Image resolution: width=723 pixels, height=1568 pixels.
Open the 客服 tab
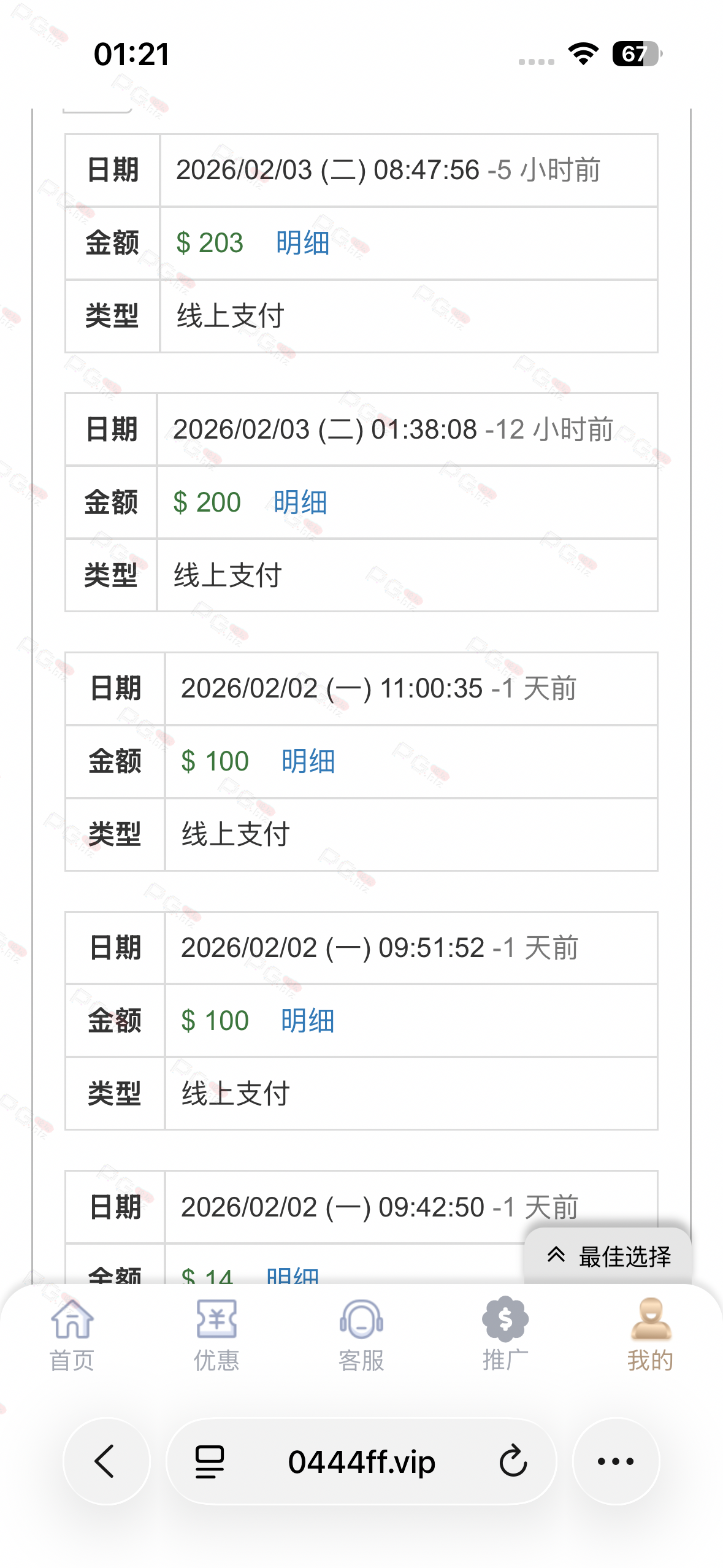click(361, 1334)
